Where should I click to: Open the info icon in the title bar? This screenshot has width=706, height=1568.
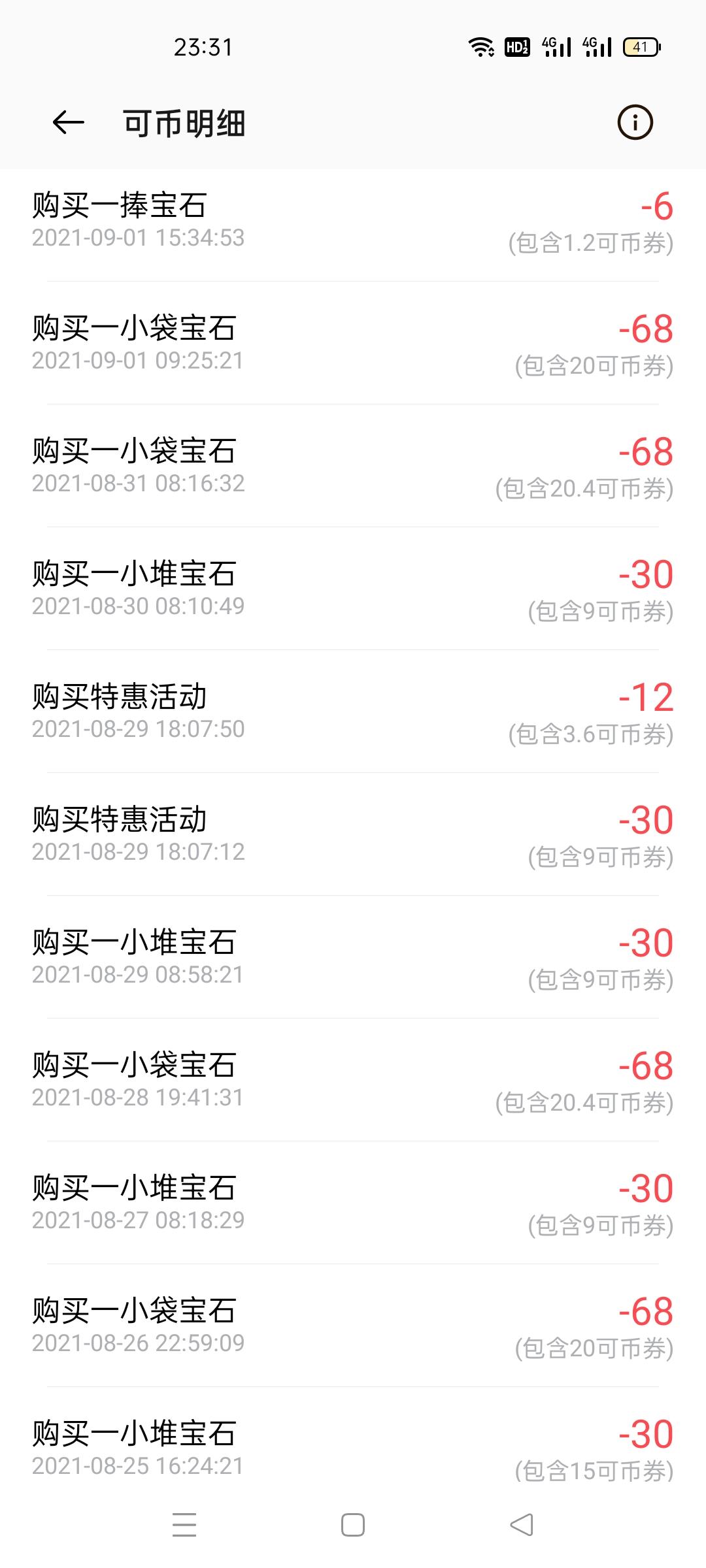[x=635, y=122]
